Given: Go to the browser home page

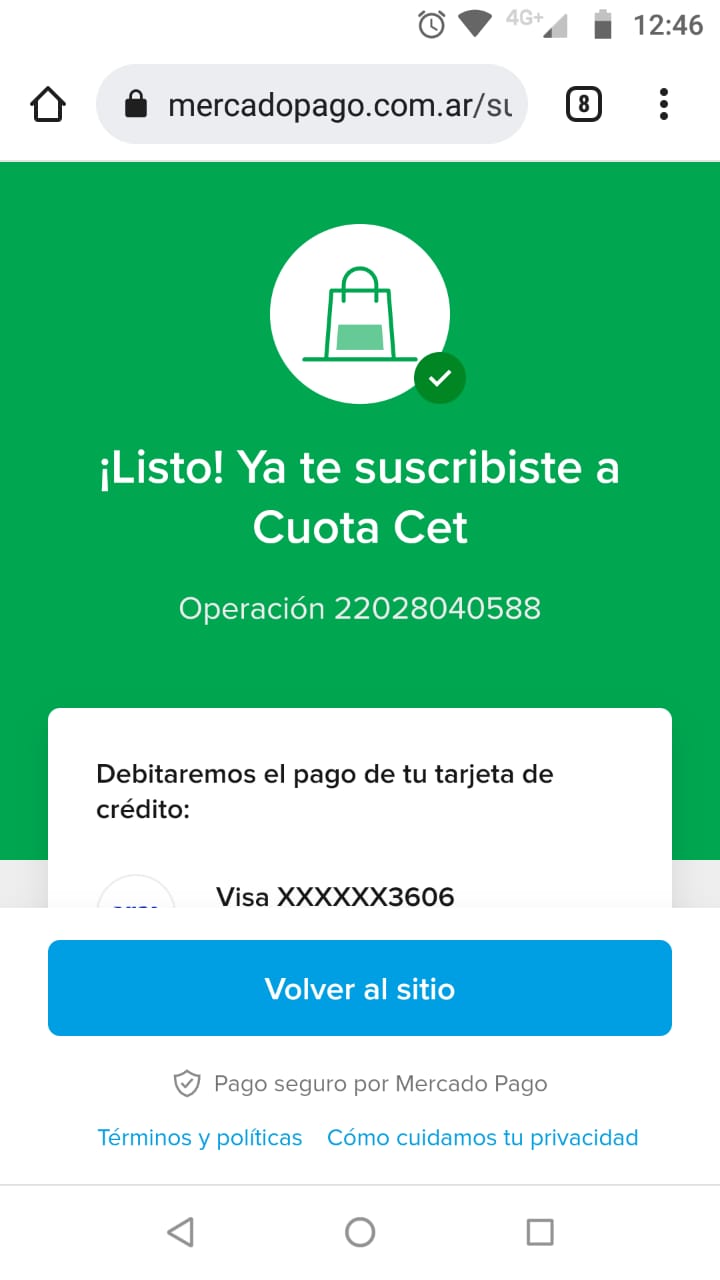Looking at the screenshot, I should coord(48,104).
